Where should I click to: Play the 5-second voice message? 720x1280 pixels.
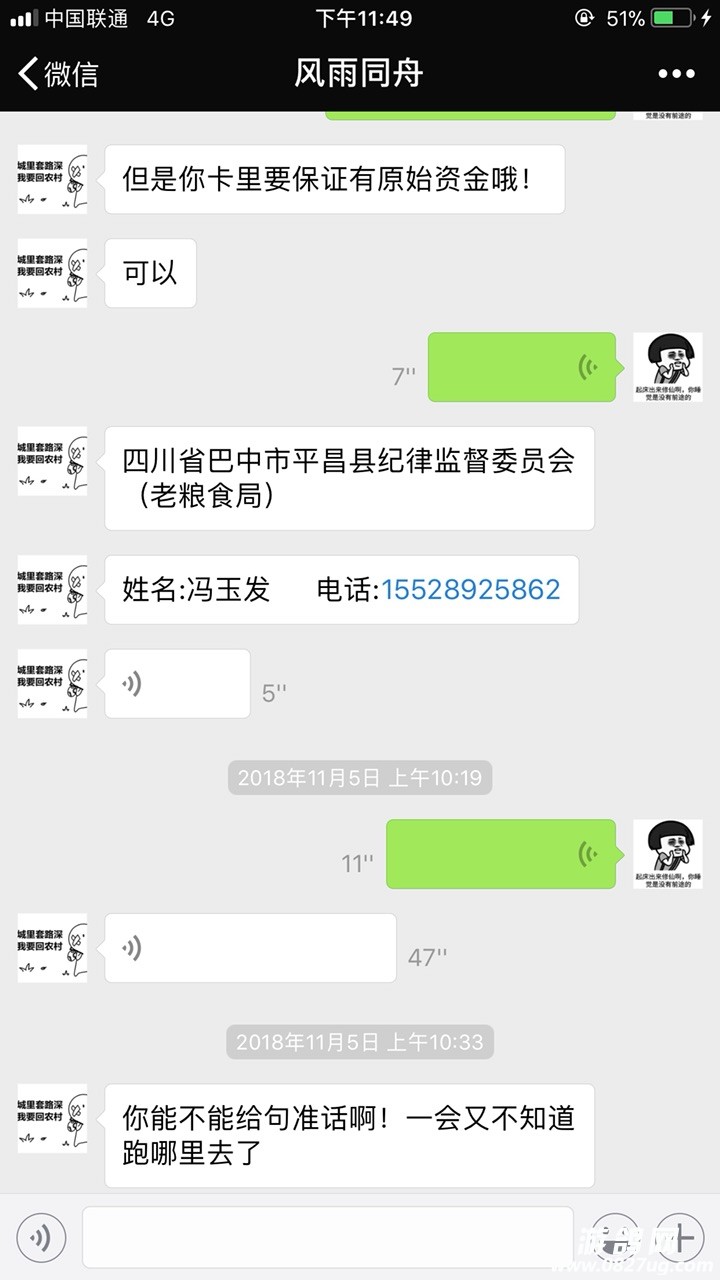click(177, 684)
